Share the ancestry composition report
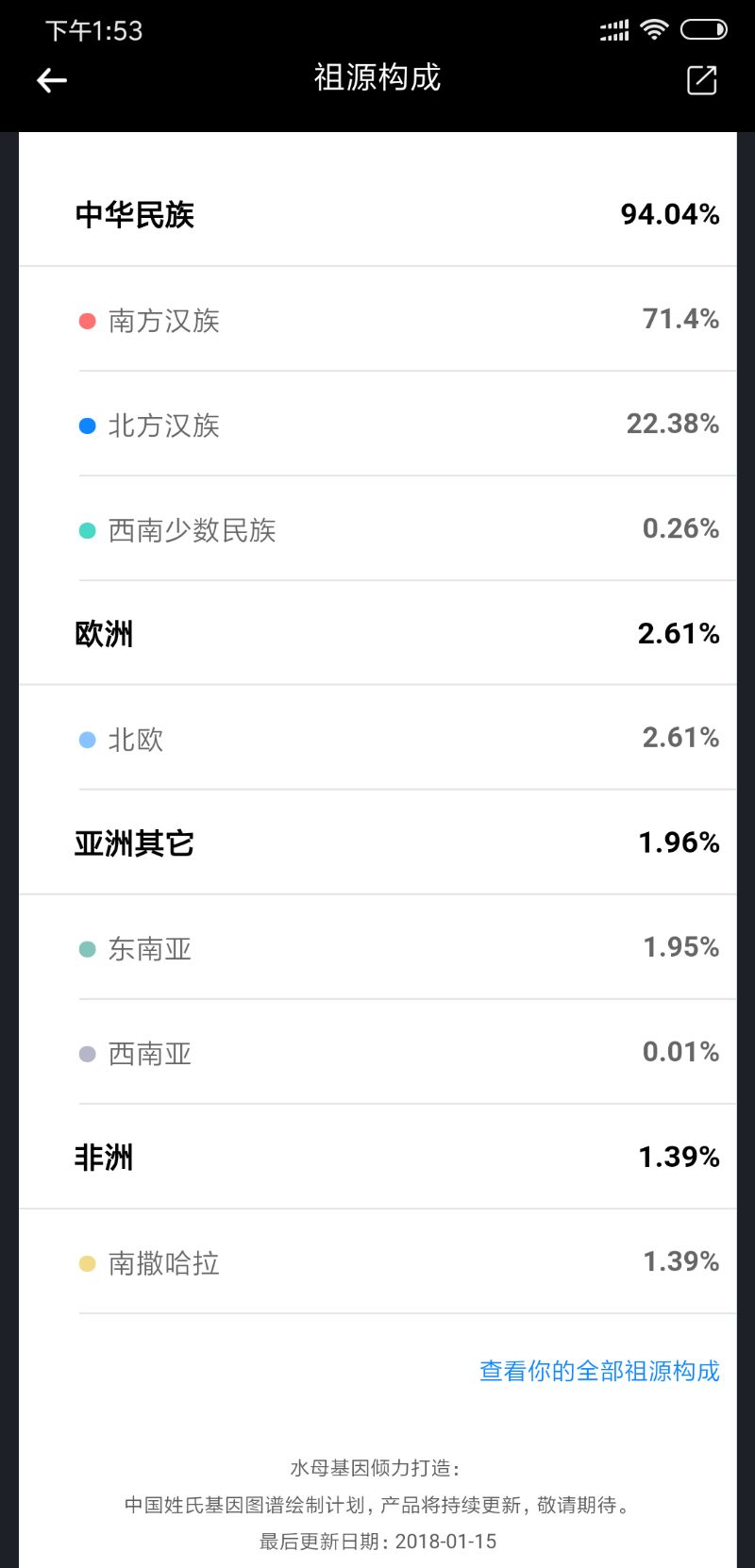755x1568 pixels. 701,80
